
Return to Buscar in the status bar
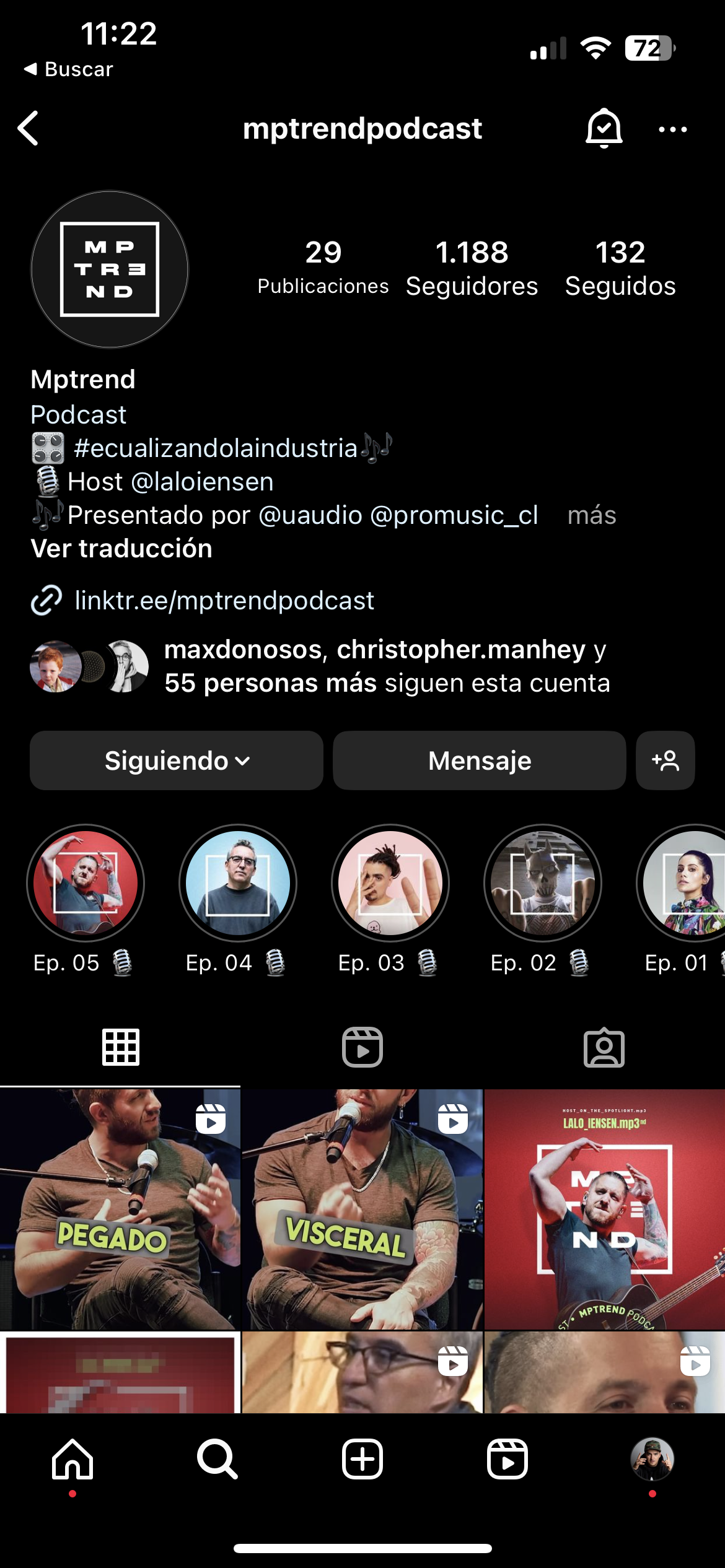pos(68,69)
